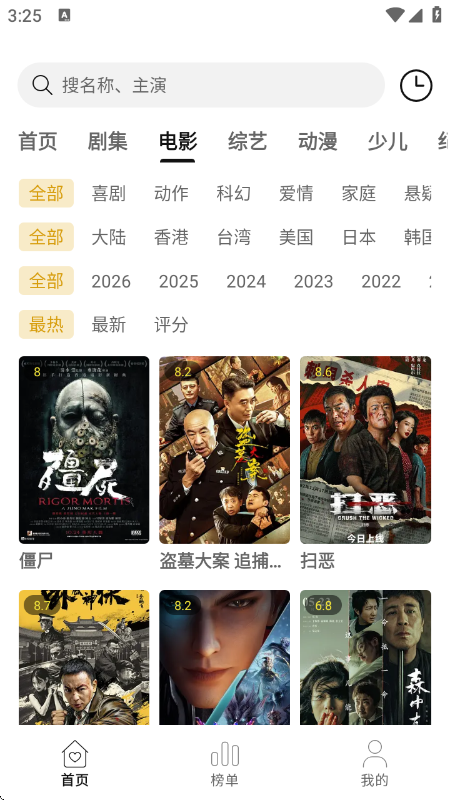Image resolution: width=450 pixels, height=800 pixels.
Task: Open the 我的 profile tab
Action: click(374, 764)
